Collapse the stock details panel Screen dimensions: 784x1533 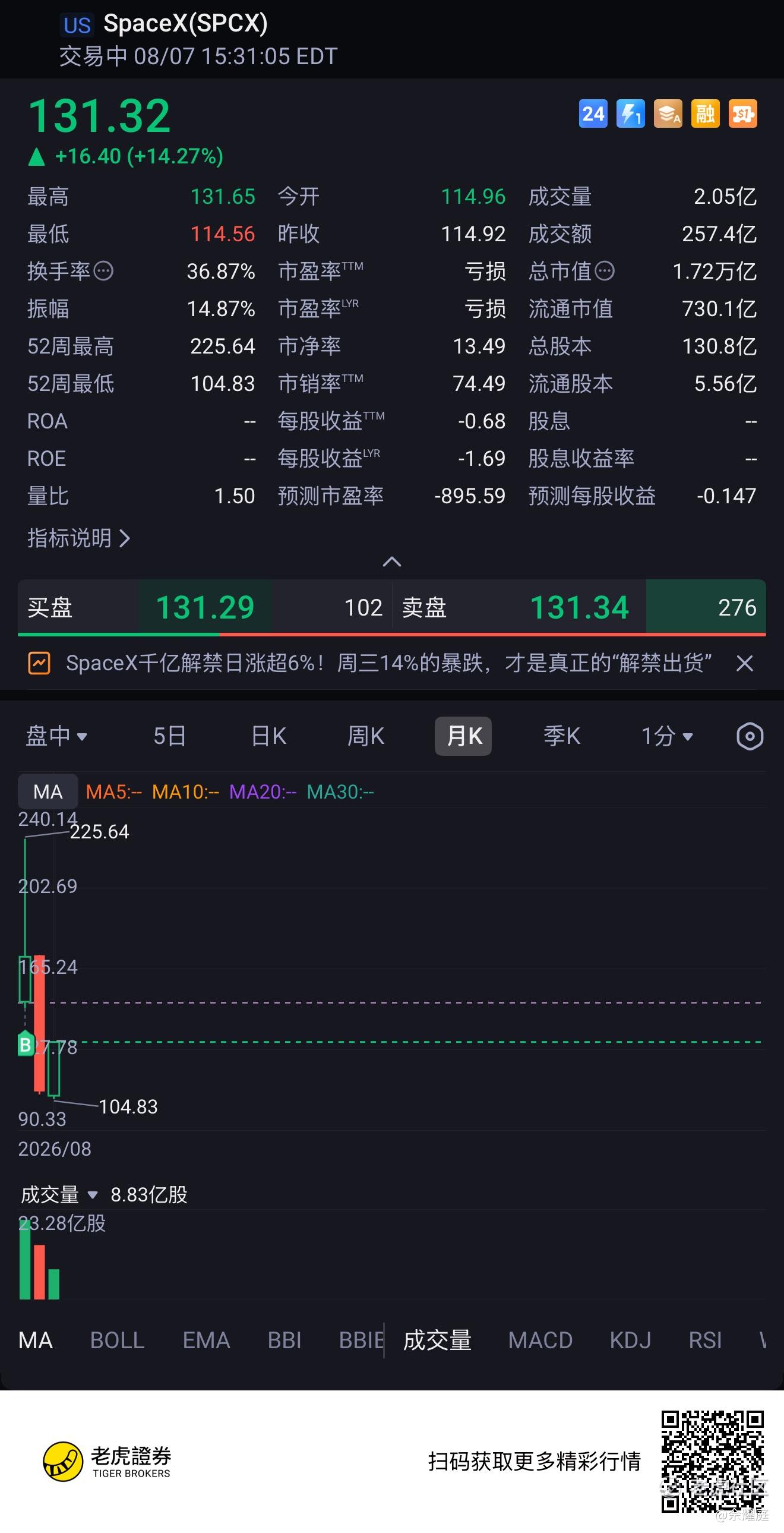[x=392, y=562]
